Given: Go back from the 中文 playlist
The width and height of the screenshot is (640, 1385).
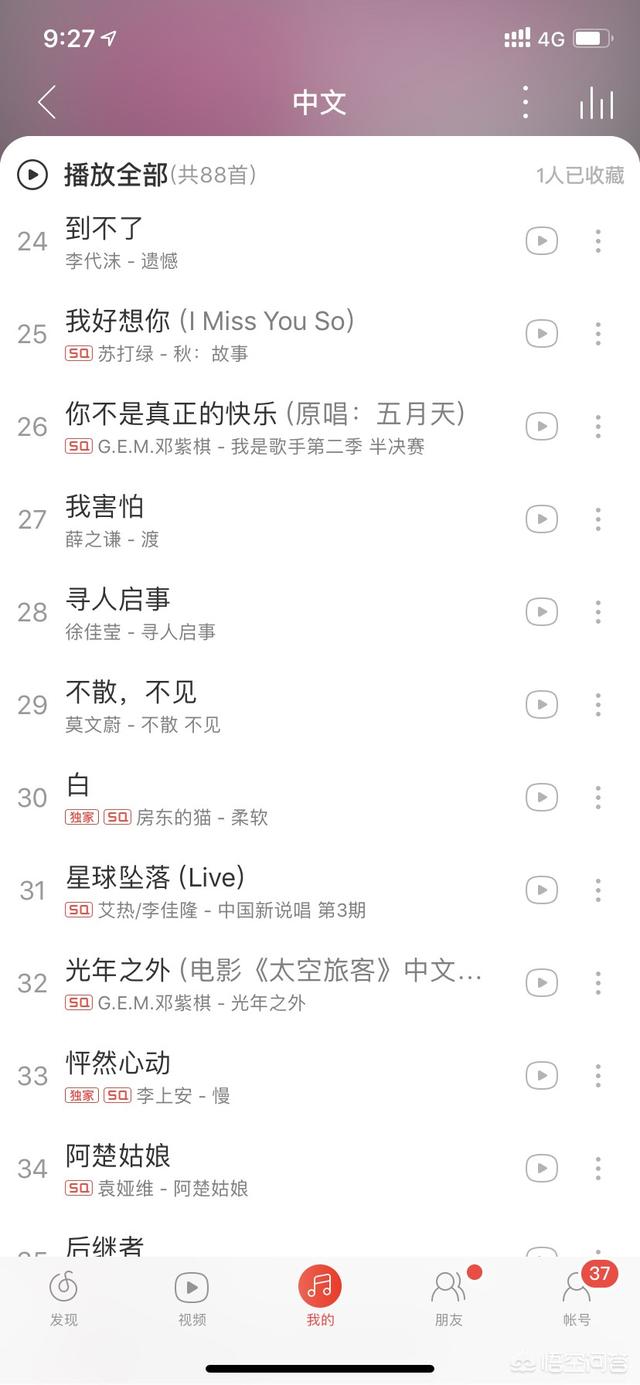Looking at the screenshot, I should [x=47, y=102].
